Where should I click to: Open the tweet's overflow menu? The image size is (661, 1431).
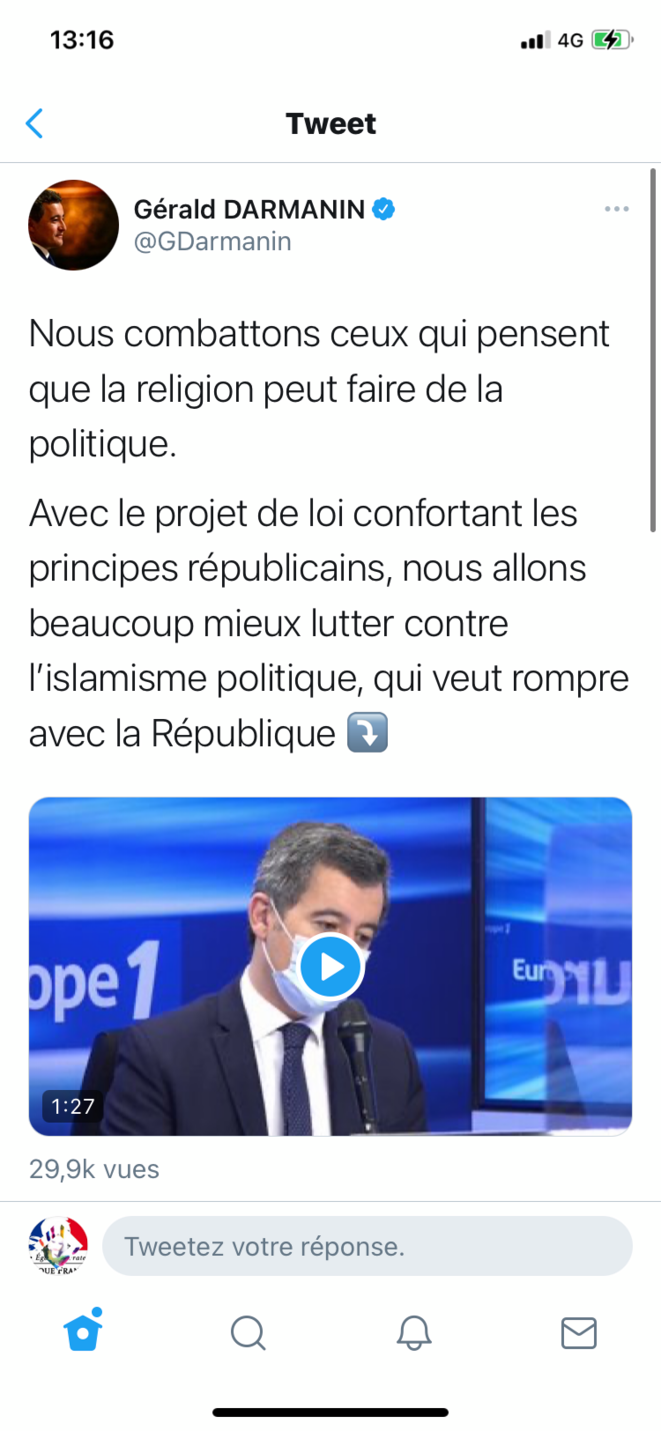click(x=616, y=209)
